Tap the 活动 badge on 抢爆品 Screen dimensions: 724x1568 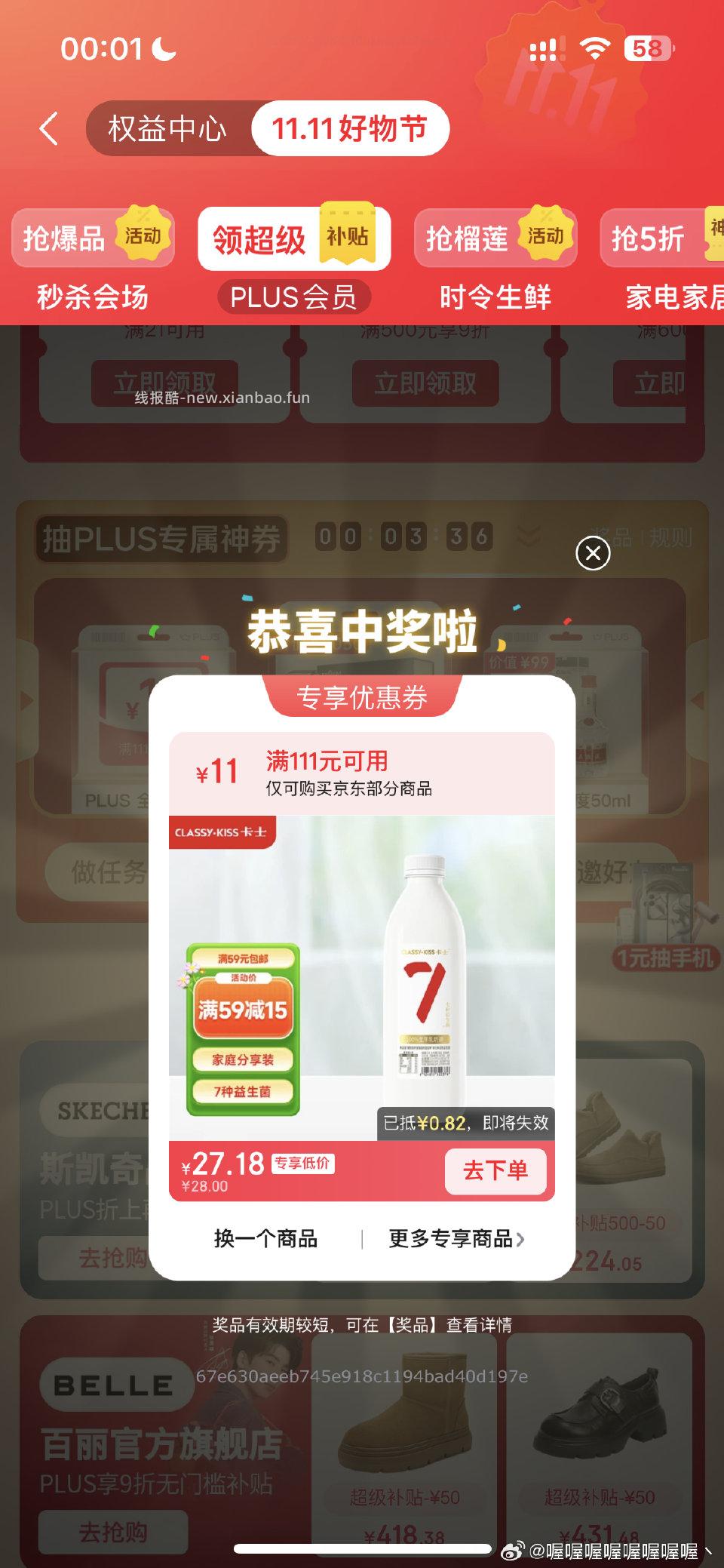(145, 235)
